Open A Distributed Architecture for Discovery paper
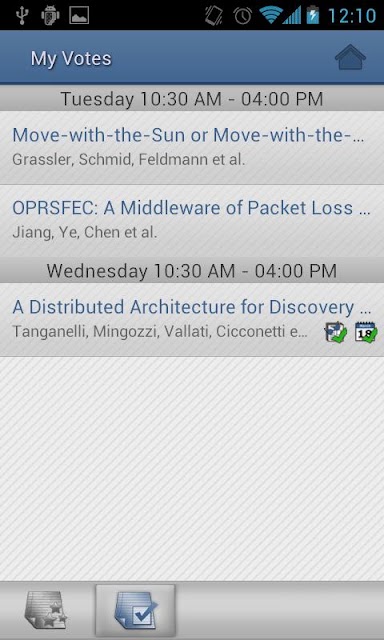The width and height of the screenshot is (384, 640). click(192, 320)
